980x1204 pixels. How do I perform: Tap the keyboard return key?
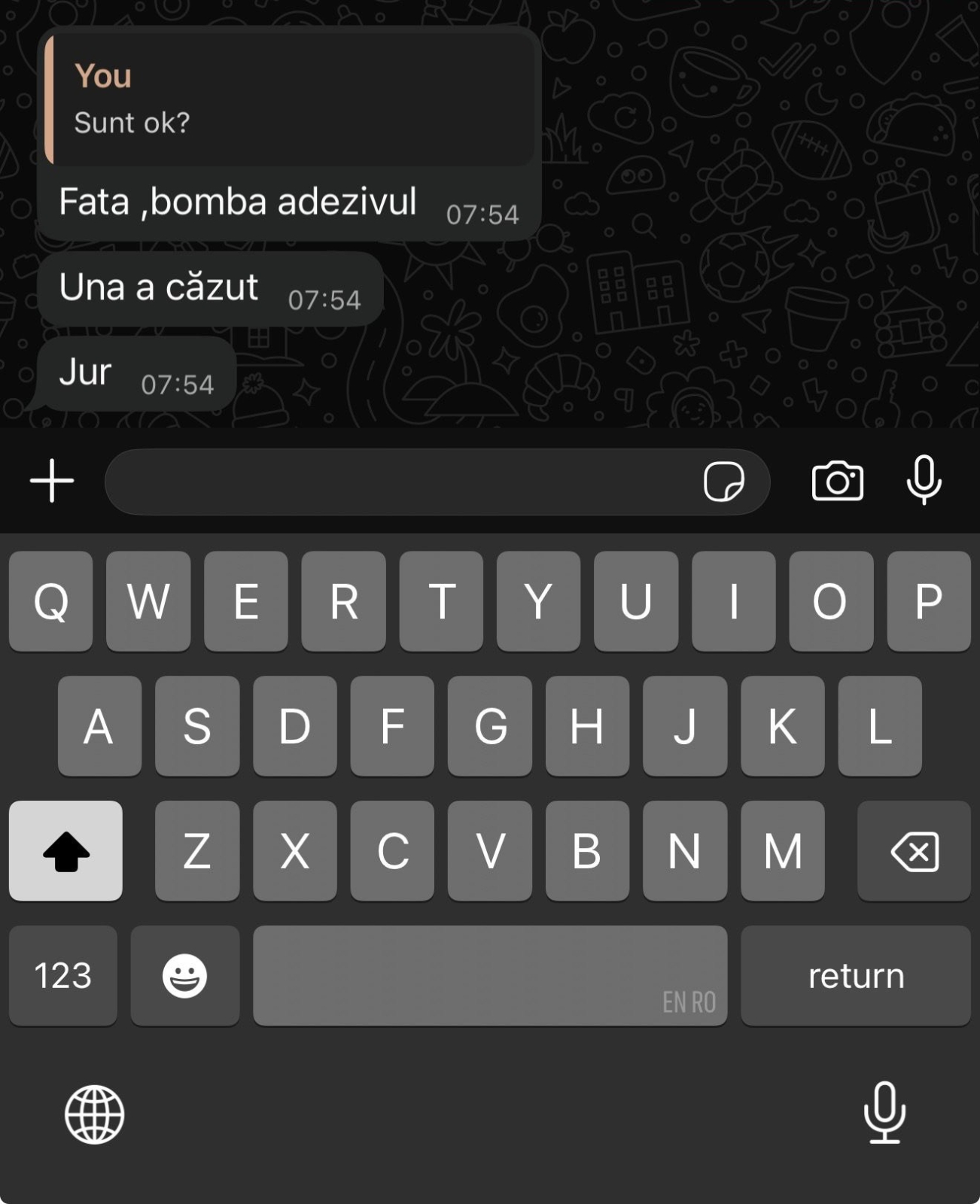coord(856,976)
